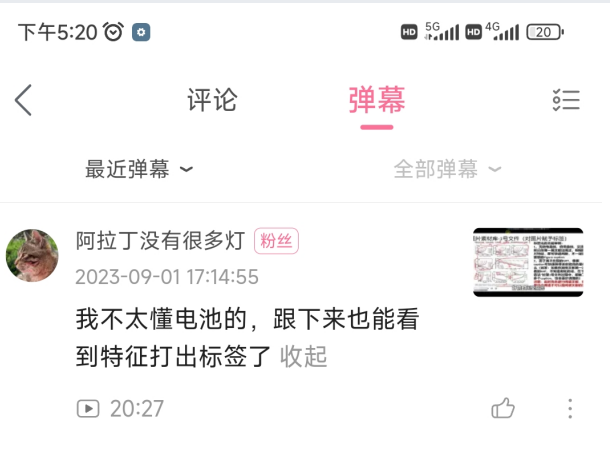The width and height of the screenshot is (610, 450).
Task: Tap the username 阿拉丁没有很多灯
Action: coord(161,241)
